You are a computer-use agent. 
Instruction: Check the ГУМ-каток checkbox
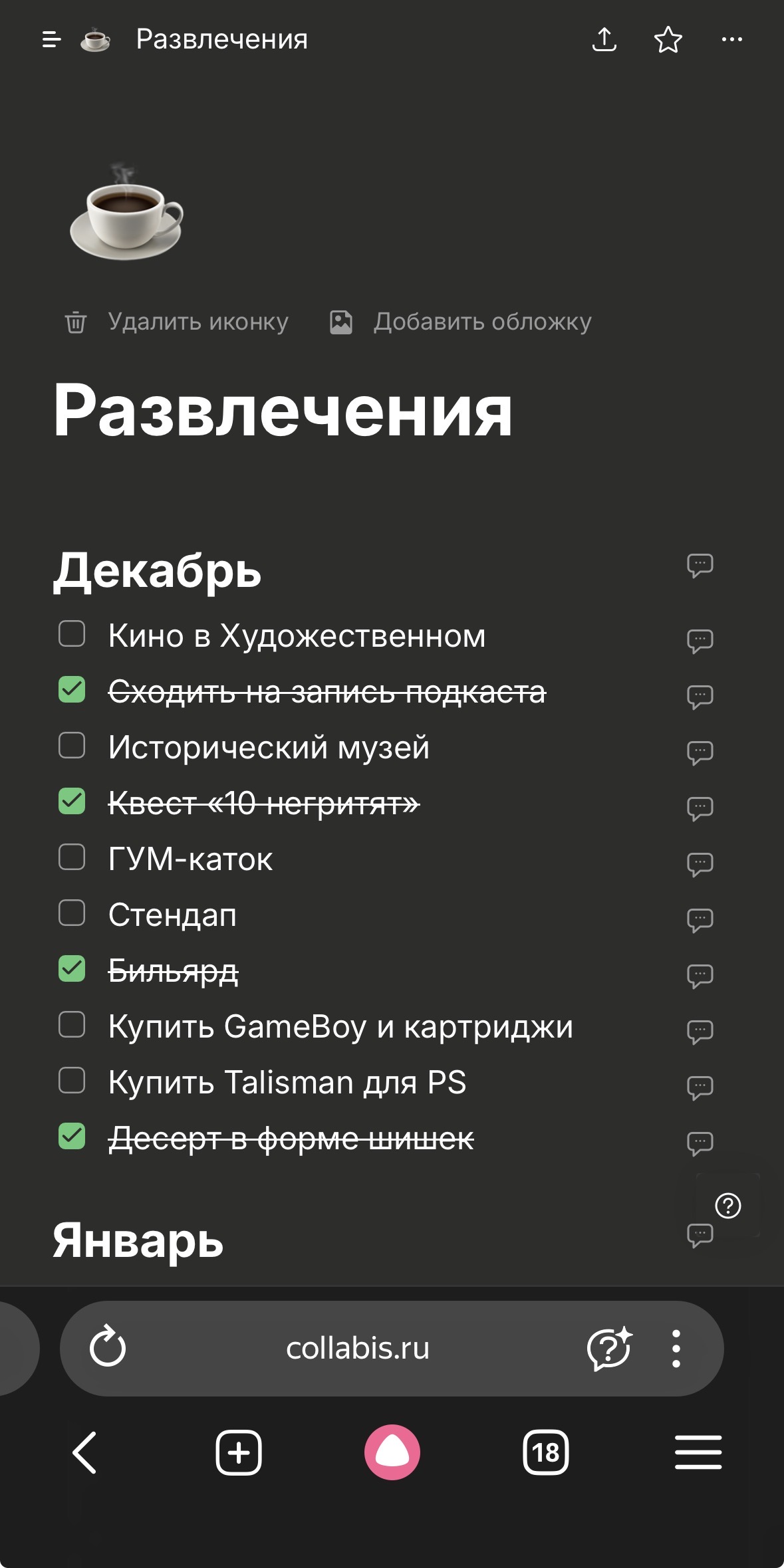[72, 857]
